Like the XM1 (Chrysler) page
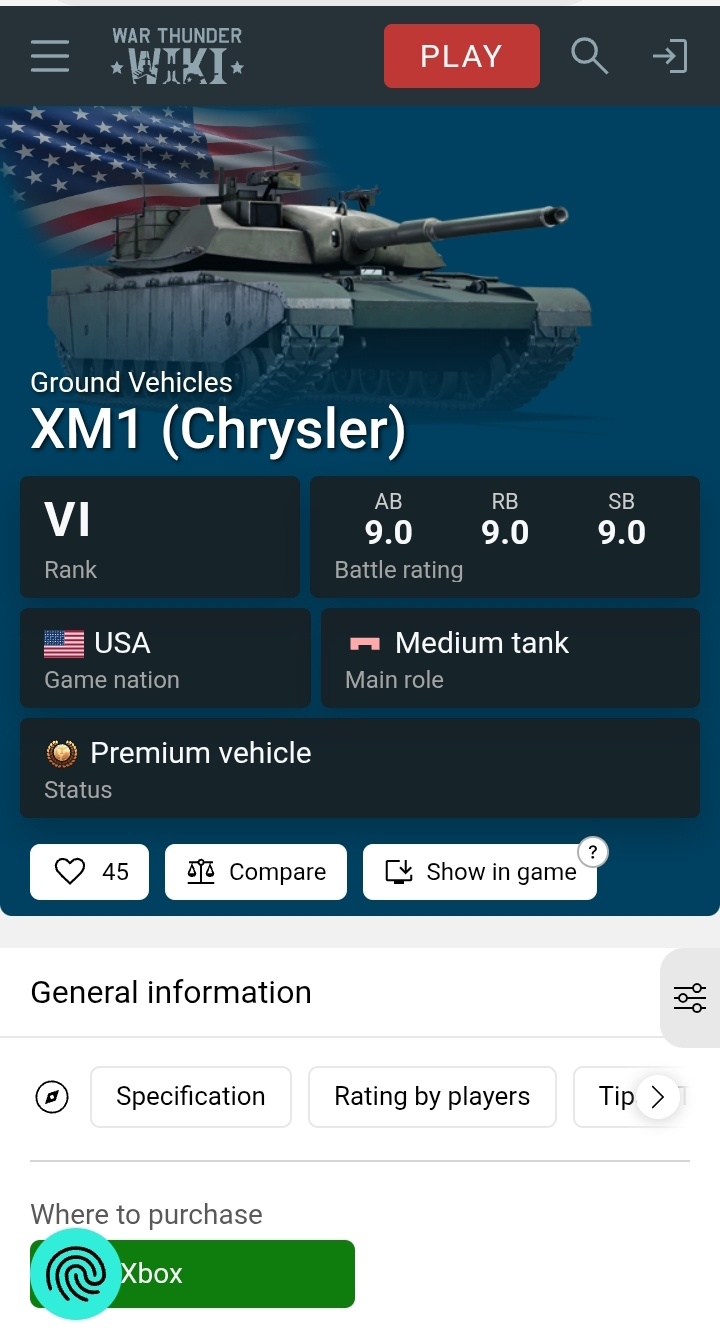Viewport: 720px width, 1332px height. pyautogui.click(x=89, y=872)
